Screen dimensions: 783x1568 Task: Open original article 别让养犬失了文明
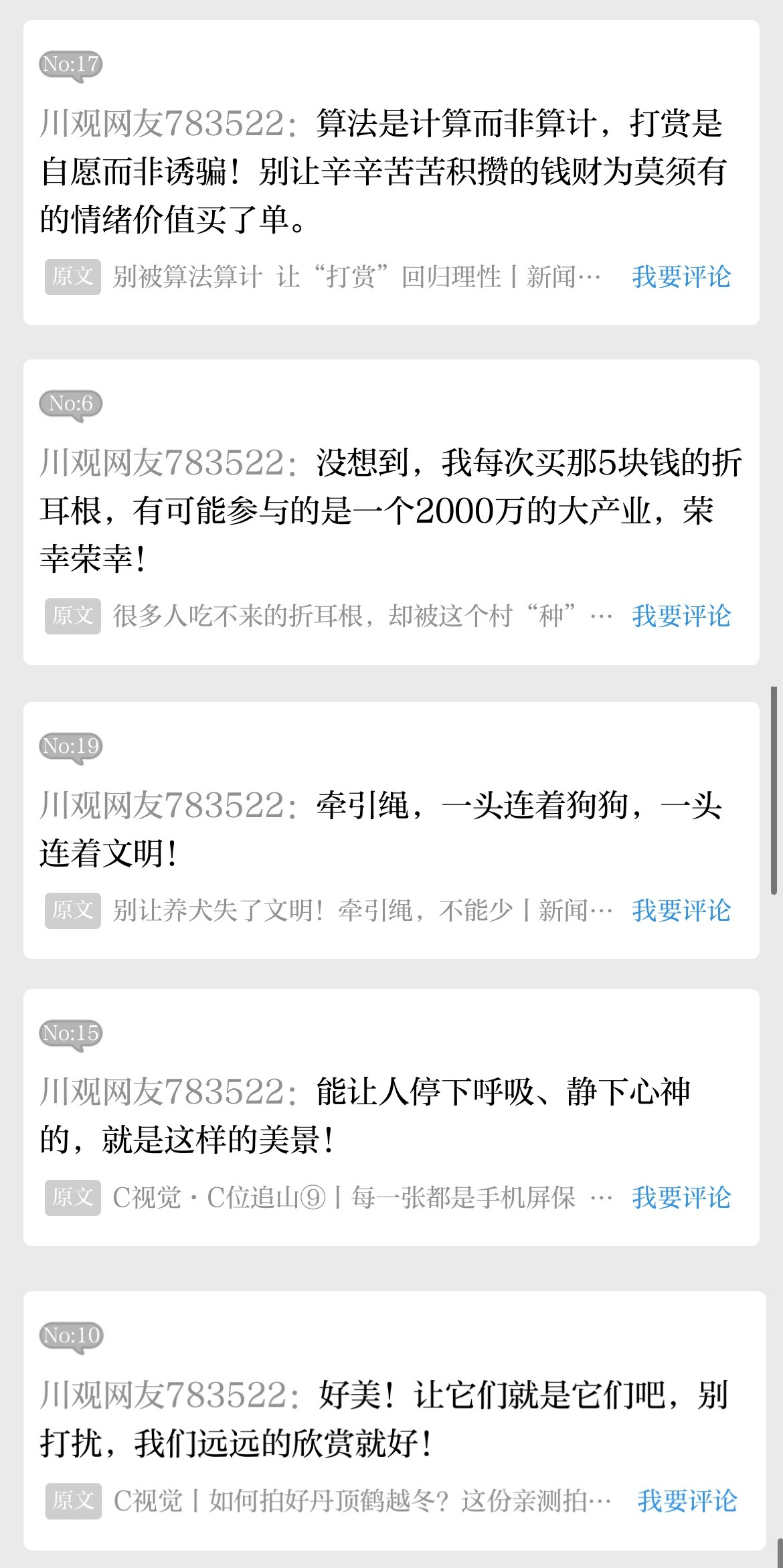pos(361,910)
